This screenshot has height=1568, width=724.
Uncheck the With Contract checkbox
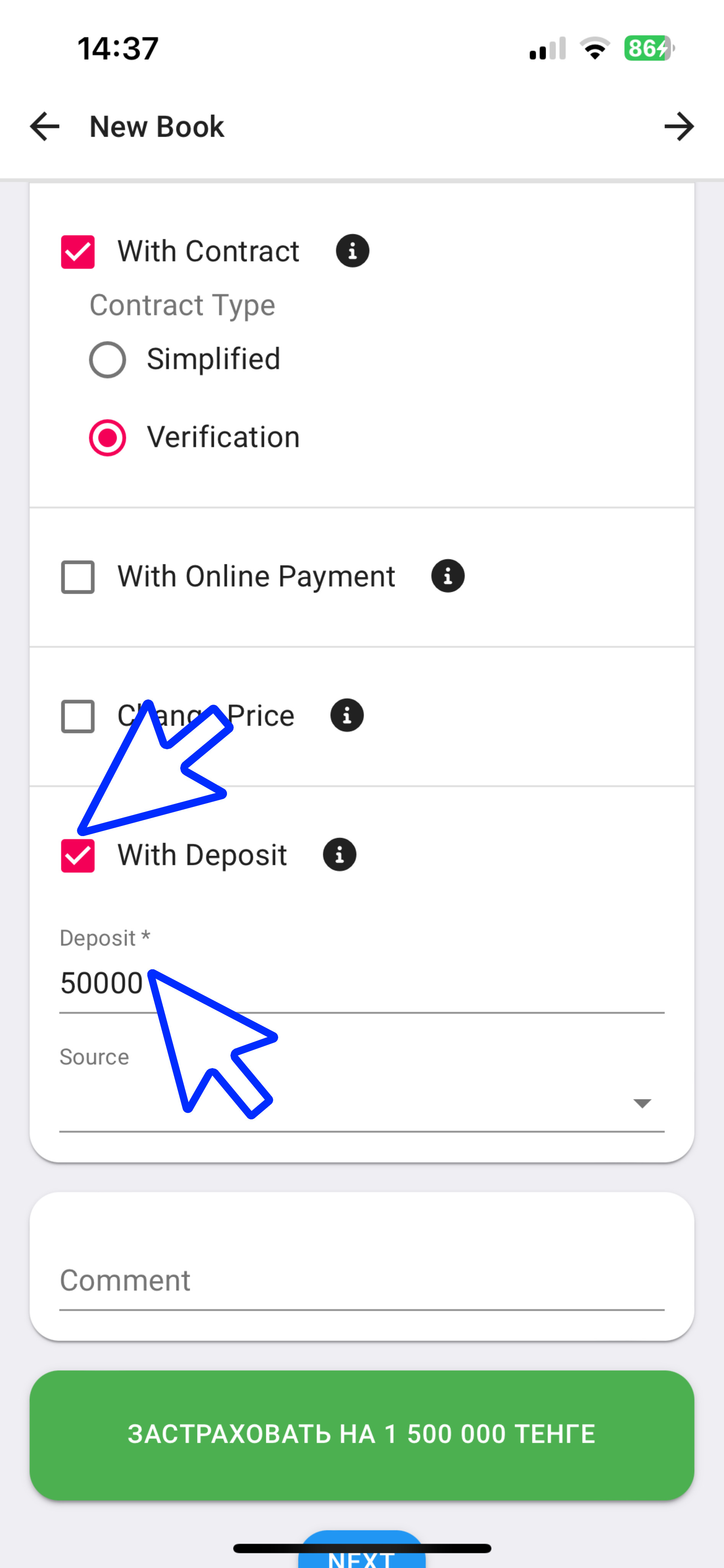(x=78, y=252)
